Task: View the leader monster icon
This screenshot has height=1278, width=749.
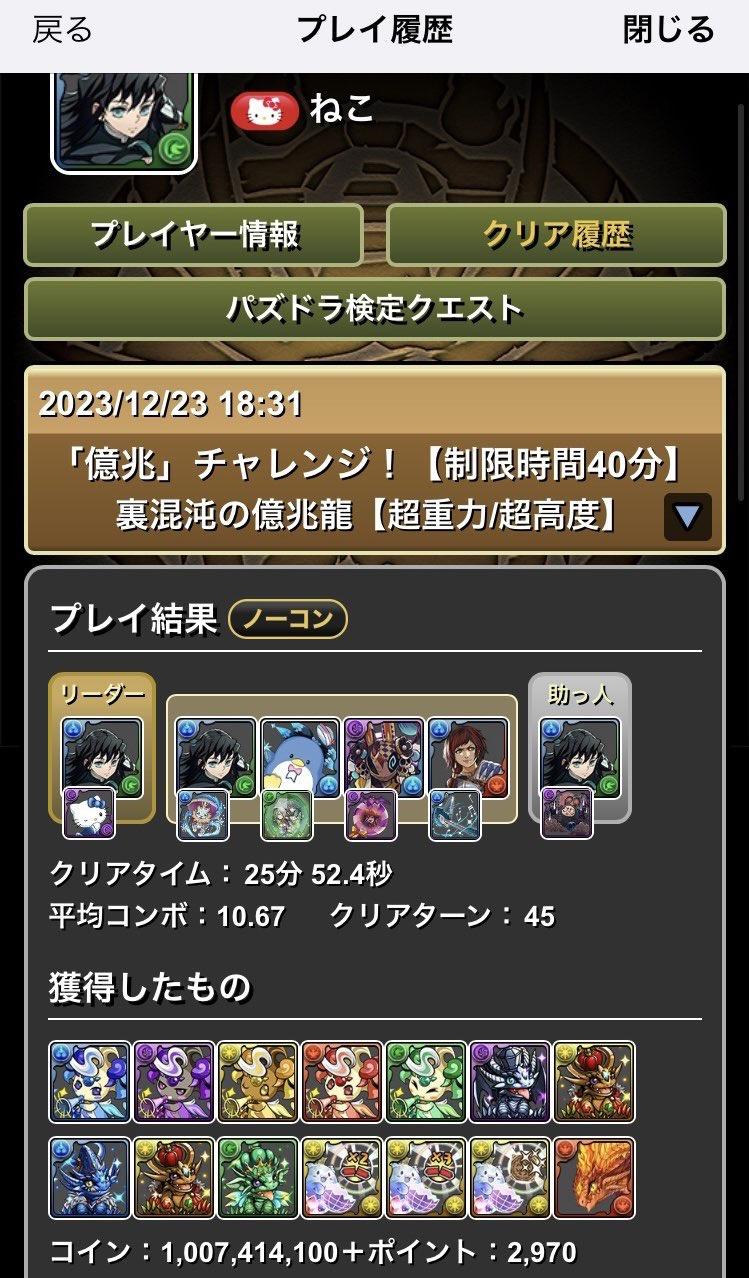Action: [102, 757]
